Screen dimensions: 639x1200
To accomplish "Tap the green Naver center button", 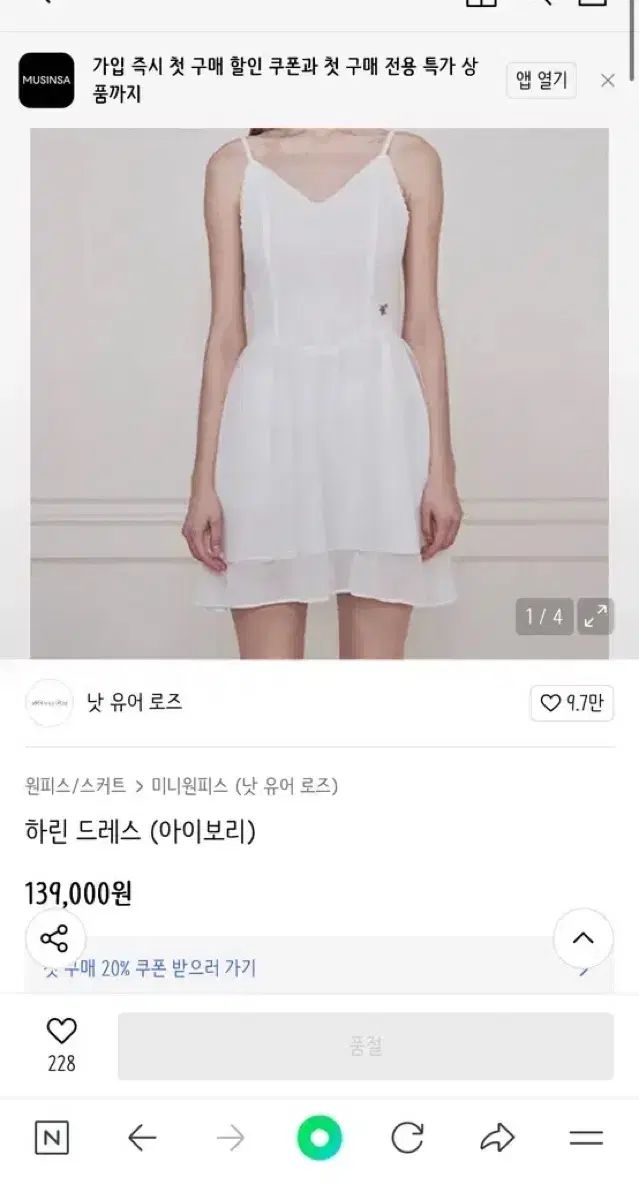I will 319,1138.
